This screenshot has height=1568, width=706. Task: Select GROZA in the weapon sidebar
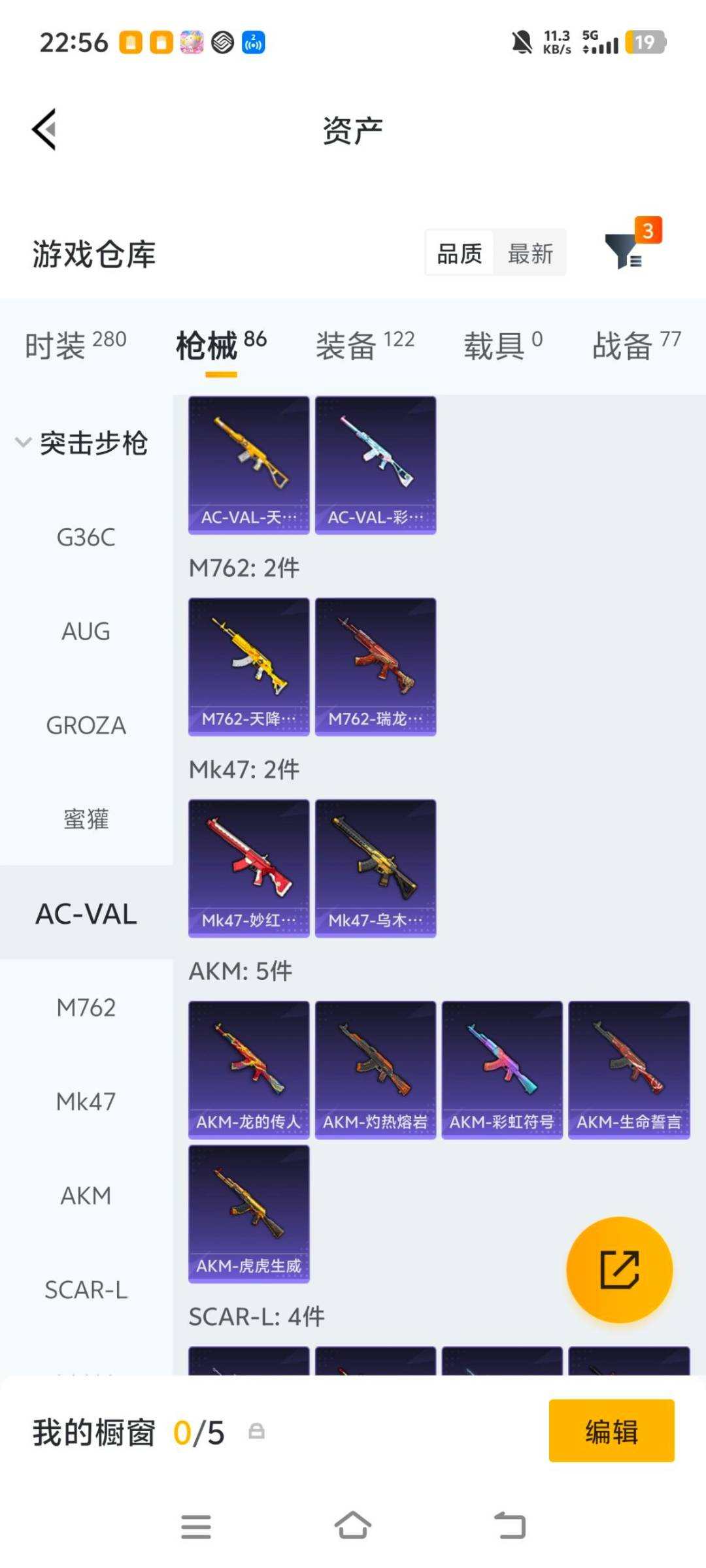(86, 725)
